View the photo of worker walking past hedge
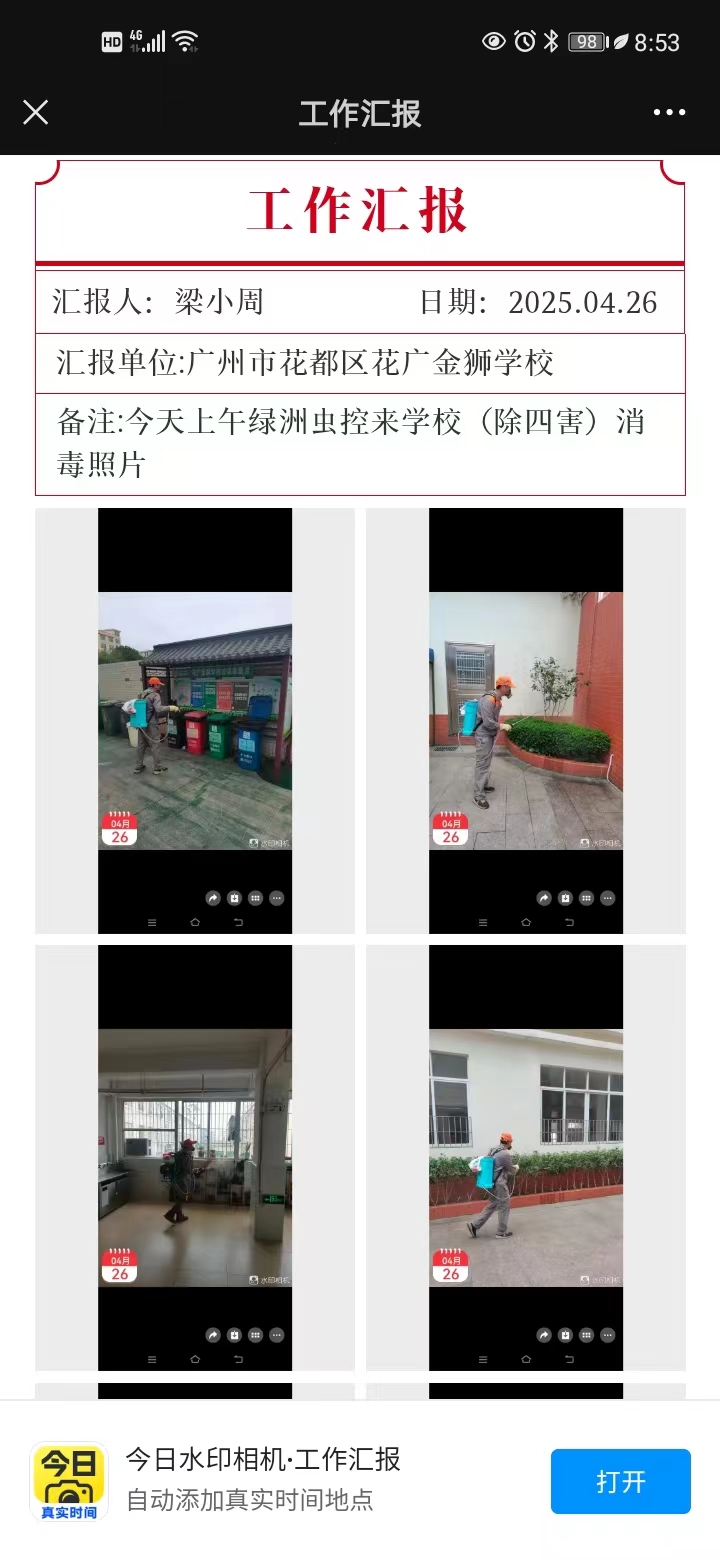The height and width of the screenshot is (1560, 720). click(x=526, y=1157)
